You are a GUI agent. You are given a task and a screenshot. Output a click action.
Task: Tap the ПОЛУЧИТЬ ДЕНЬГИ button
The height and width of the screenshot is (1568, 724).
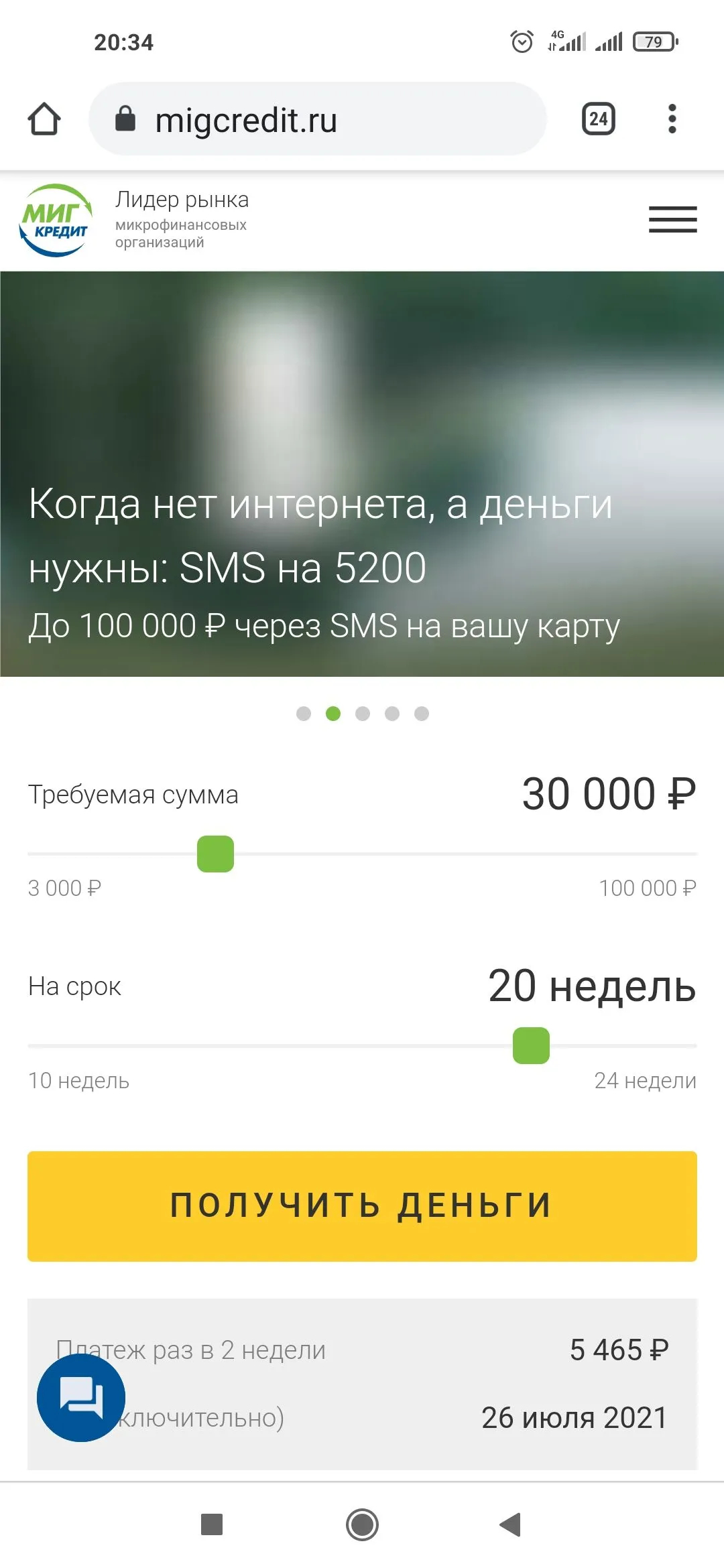pyautogui.click(x=362, y=1206)
